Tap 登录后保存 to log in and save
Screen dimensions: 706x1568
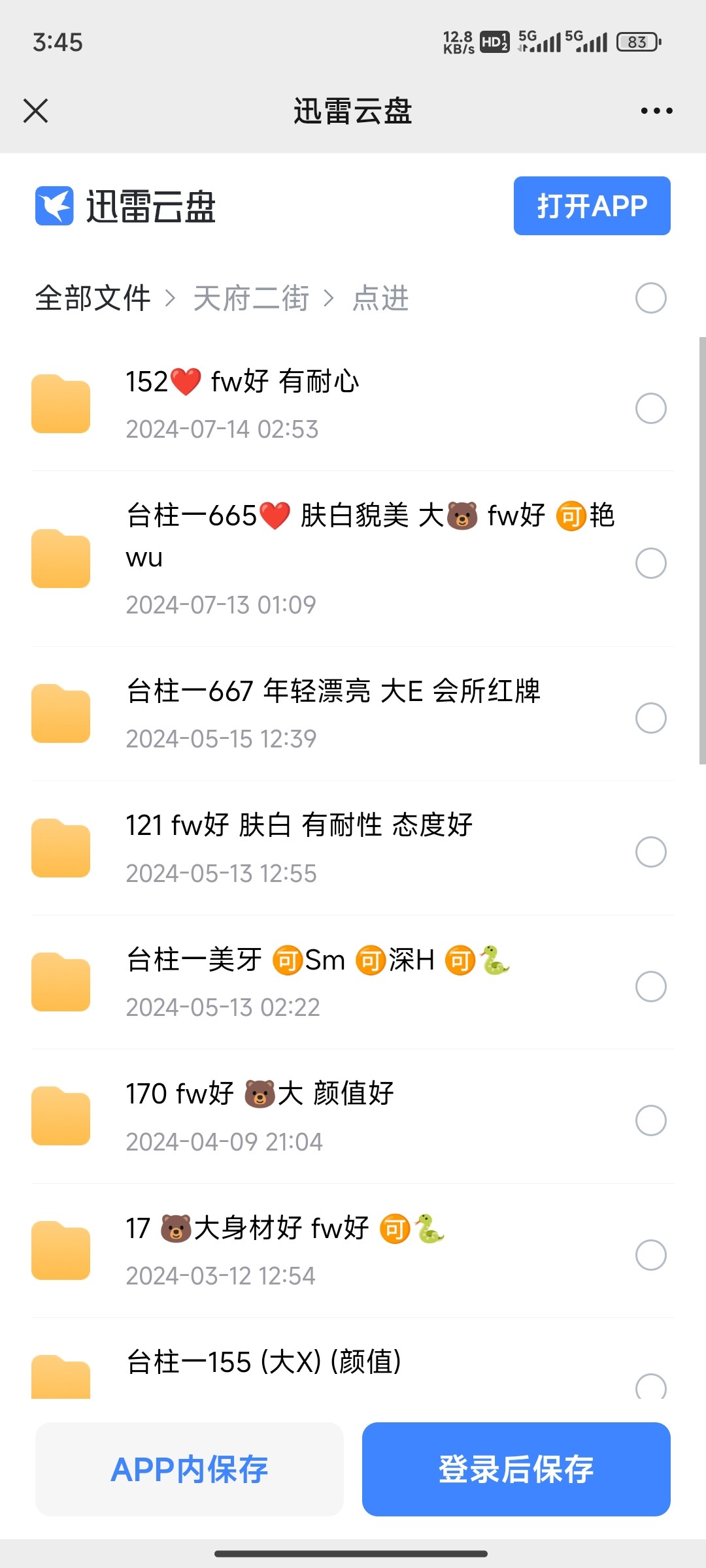(516, 1469)
